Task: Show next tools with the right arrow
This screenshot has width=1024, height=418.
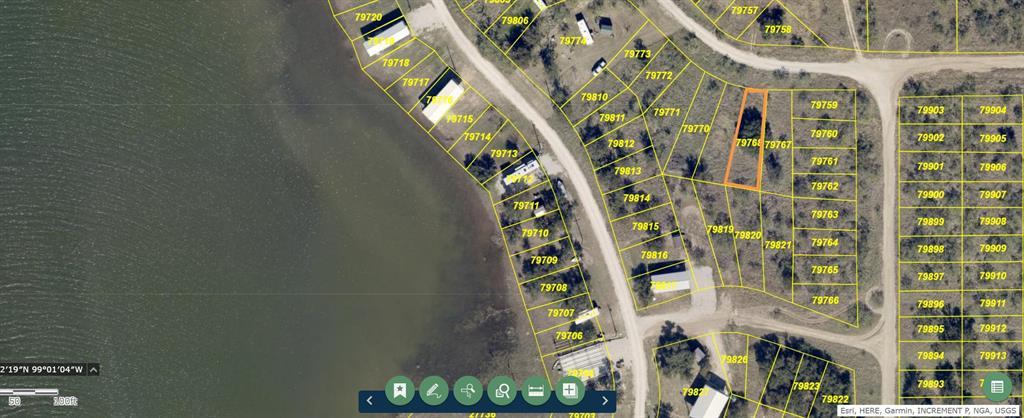Action: pyautogui.click(x=604, y=400)
